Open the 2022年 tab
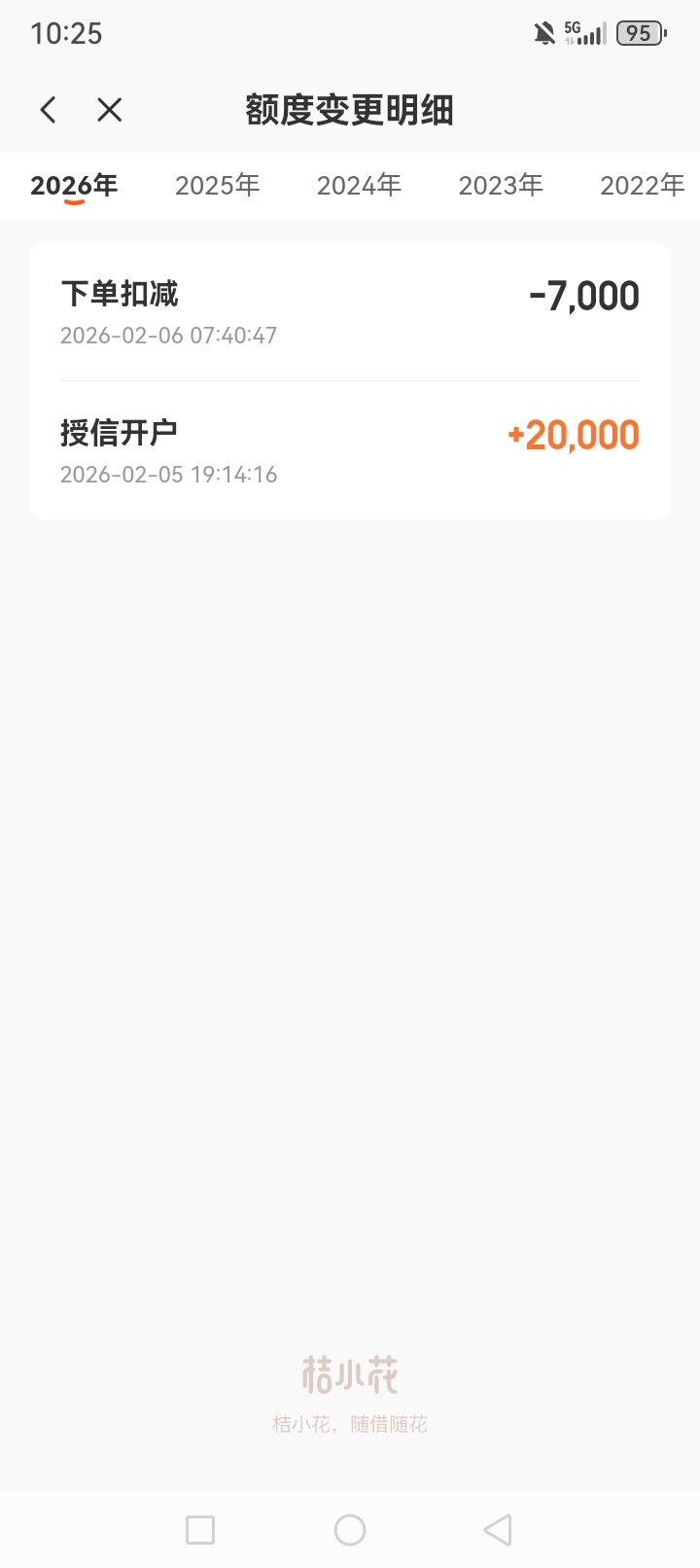 pyautogui.click(x=642, y=186)
